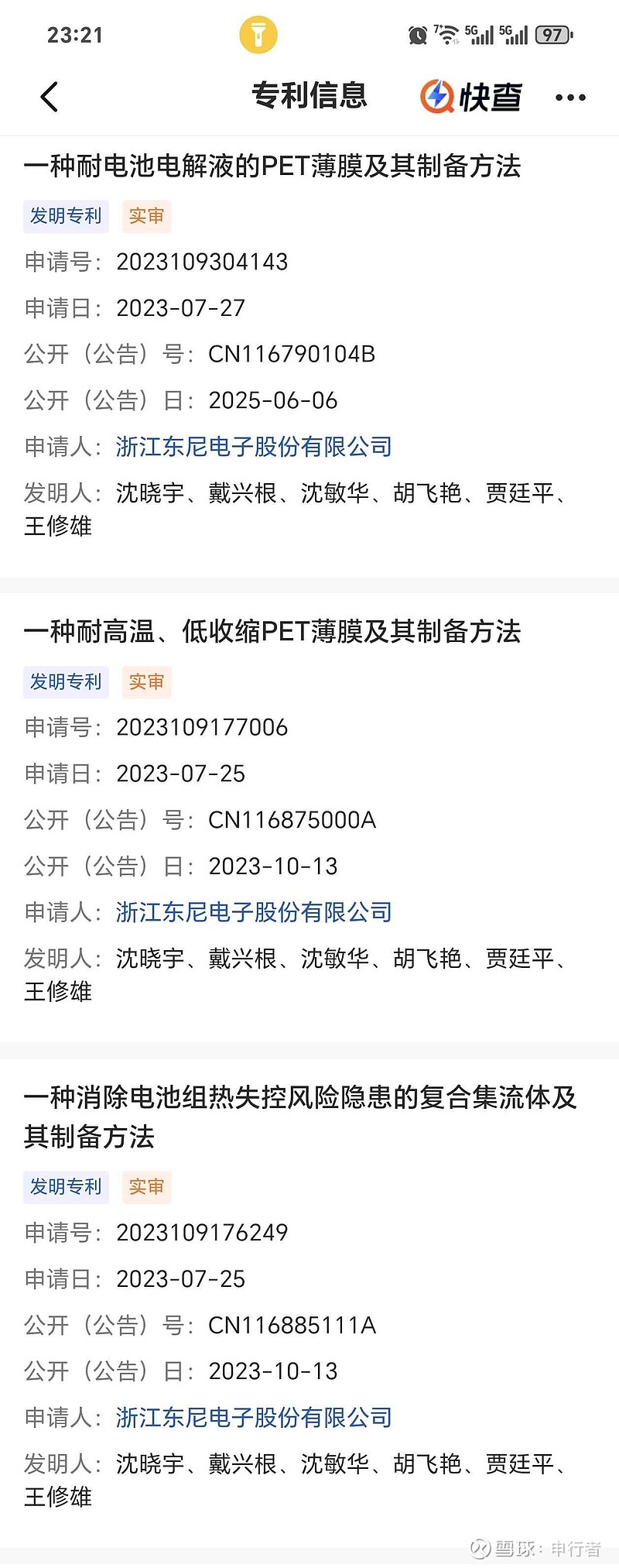Screen dimensions: 619x1568
Task: Tap the back arrow at top left
Action: coord(48,98)
